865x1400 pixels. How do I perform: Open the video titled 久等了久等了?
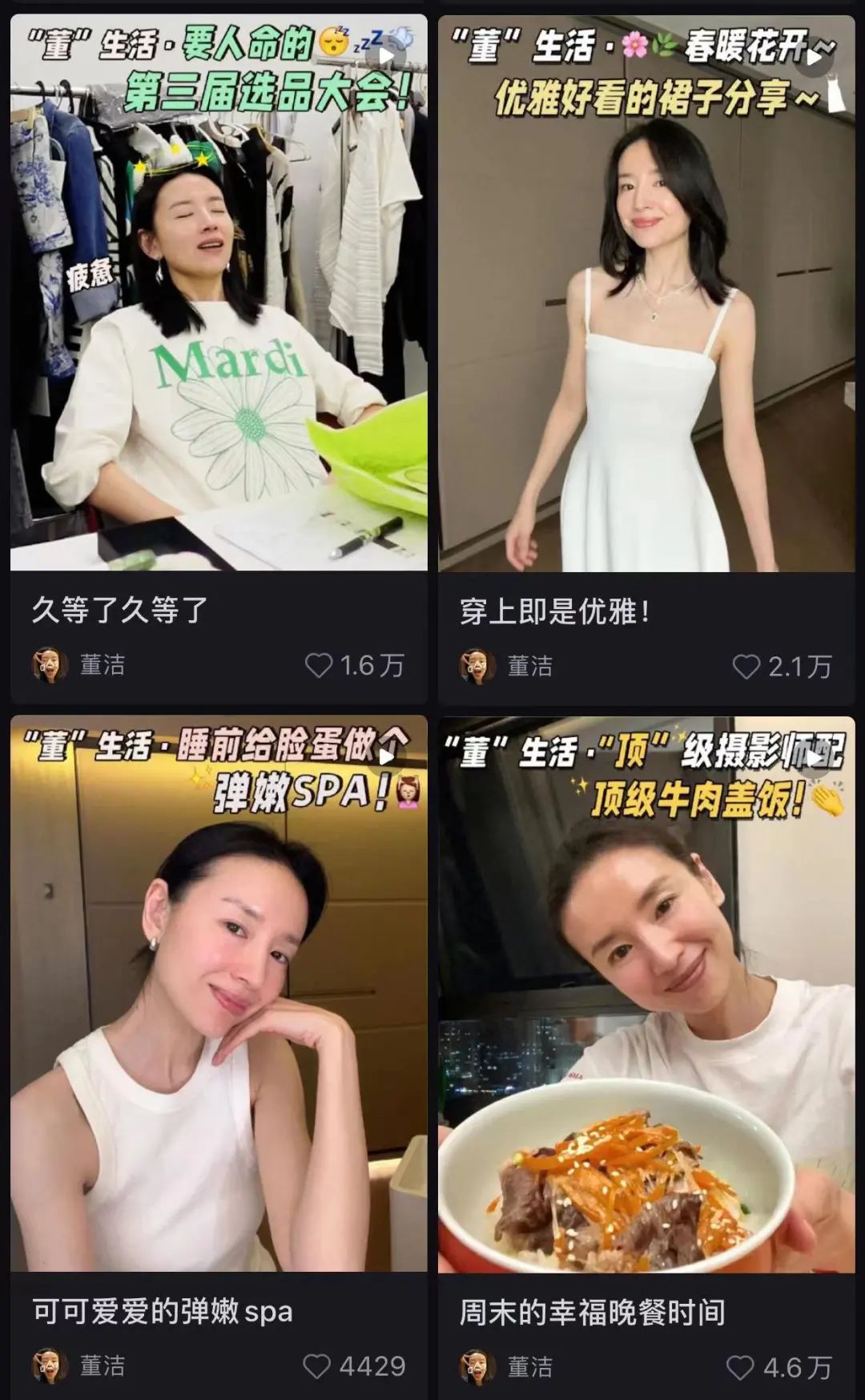point(218,293)
